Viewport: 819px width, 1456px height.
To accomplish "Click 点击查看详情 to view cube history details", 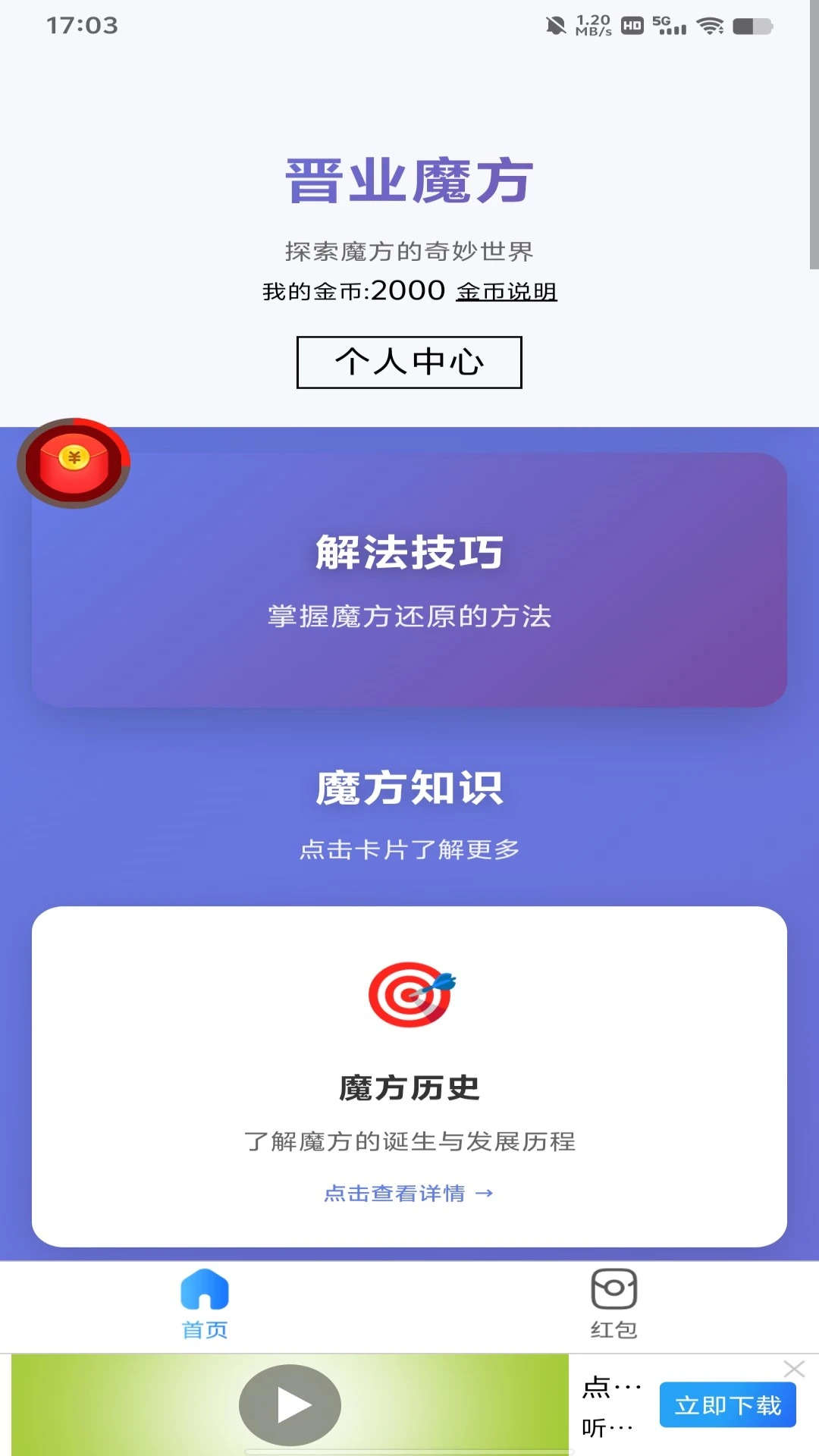I will tap(409, 1193).
